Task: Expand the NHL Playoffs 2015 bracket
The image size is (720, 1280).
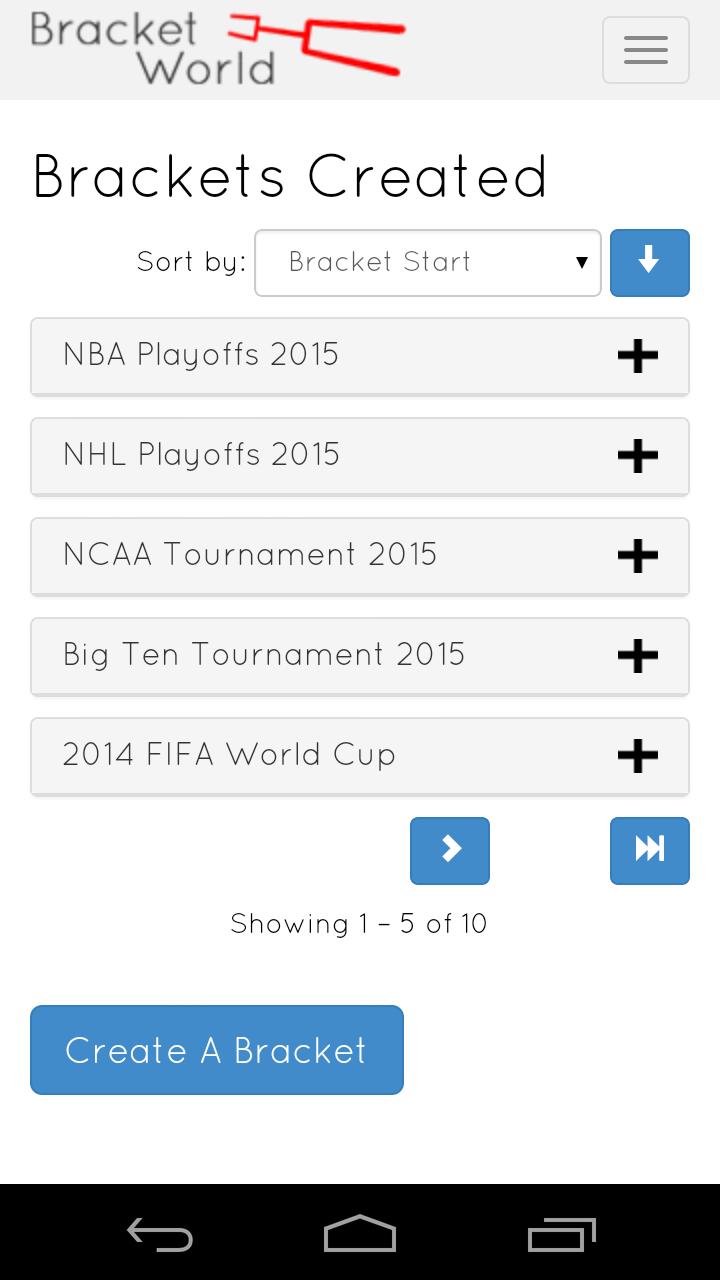Action: (637, 456)
